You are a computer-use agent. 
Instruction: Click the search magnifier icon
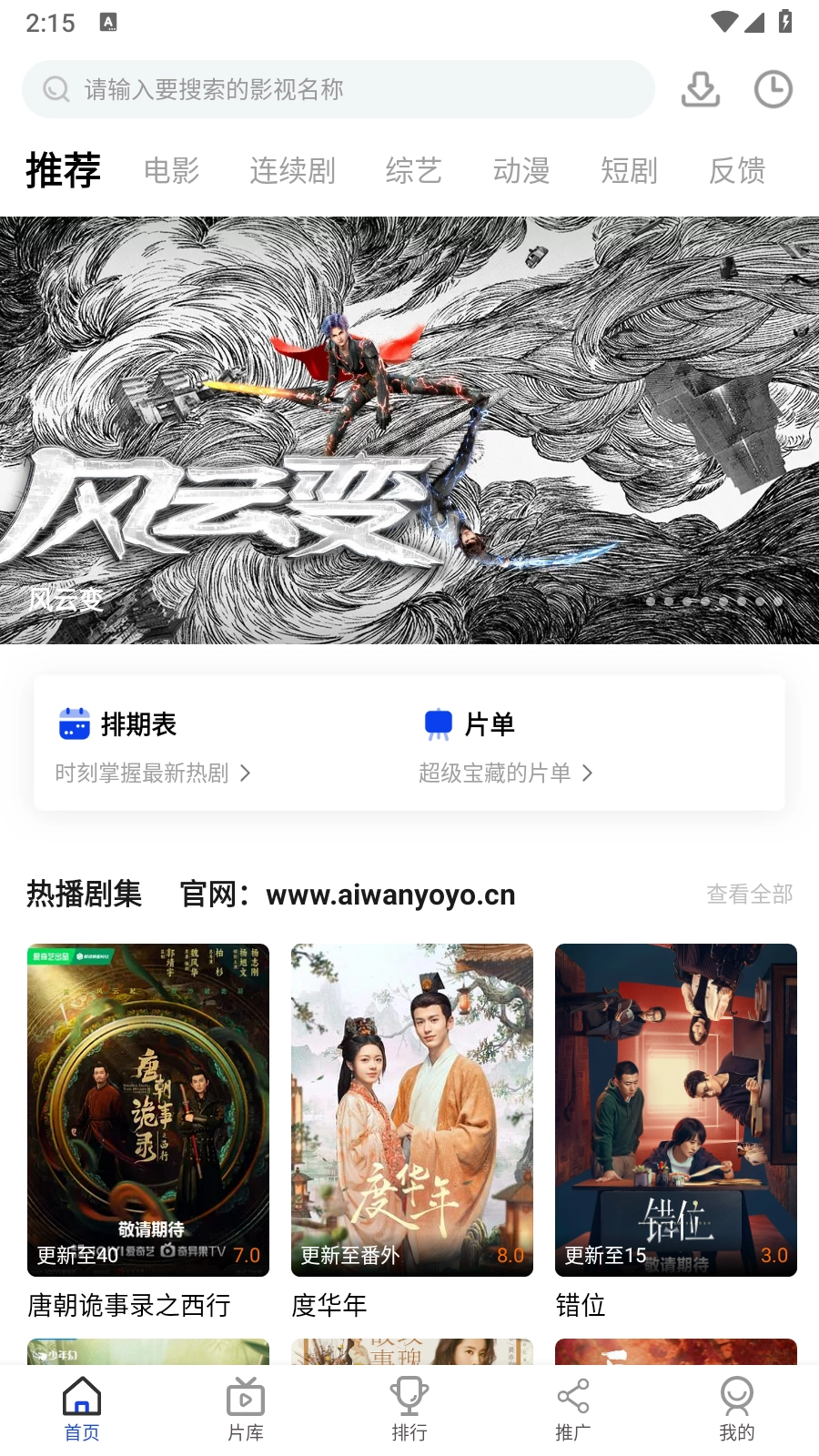click(56, 89)
